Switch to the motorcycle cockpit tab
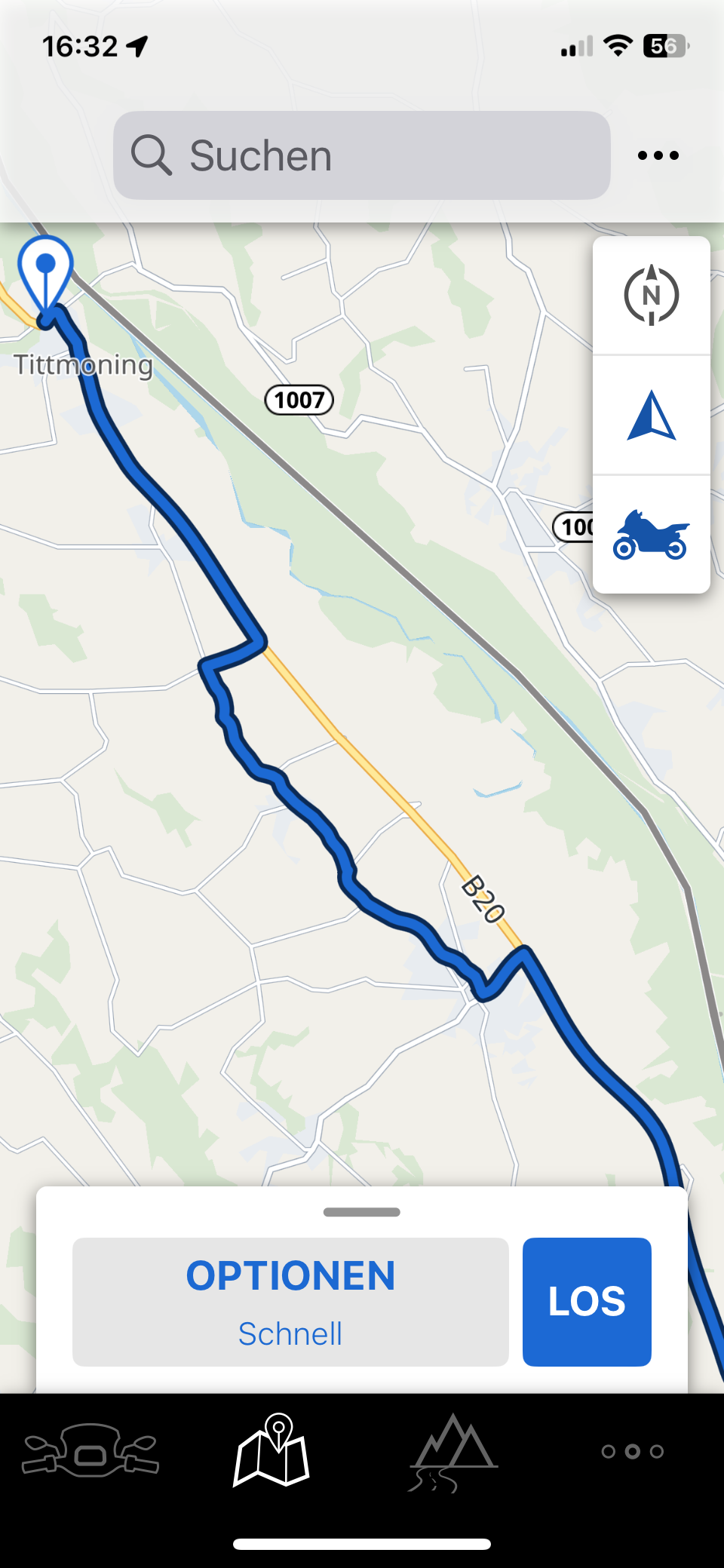Image resolution: width=724 pixels, height=1568 pixels. click(x=90, y=1450)
